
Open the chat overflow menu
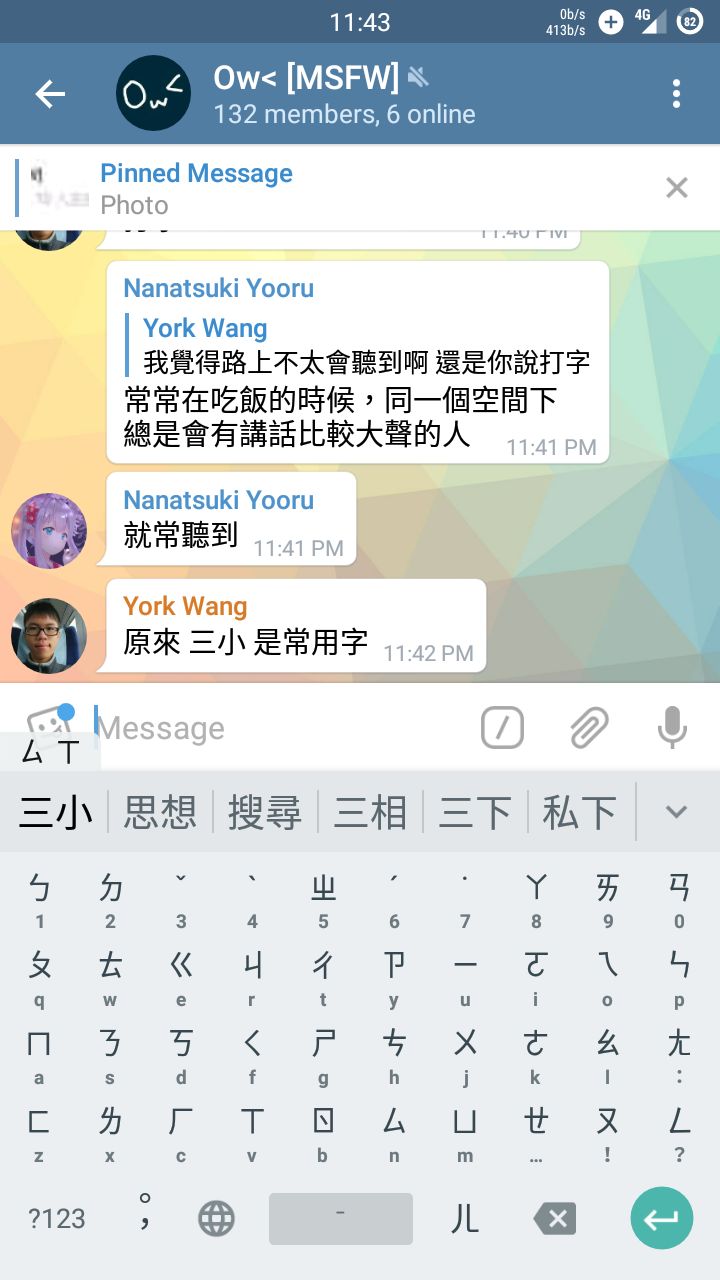[x=676, y=94]
